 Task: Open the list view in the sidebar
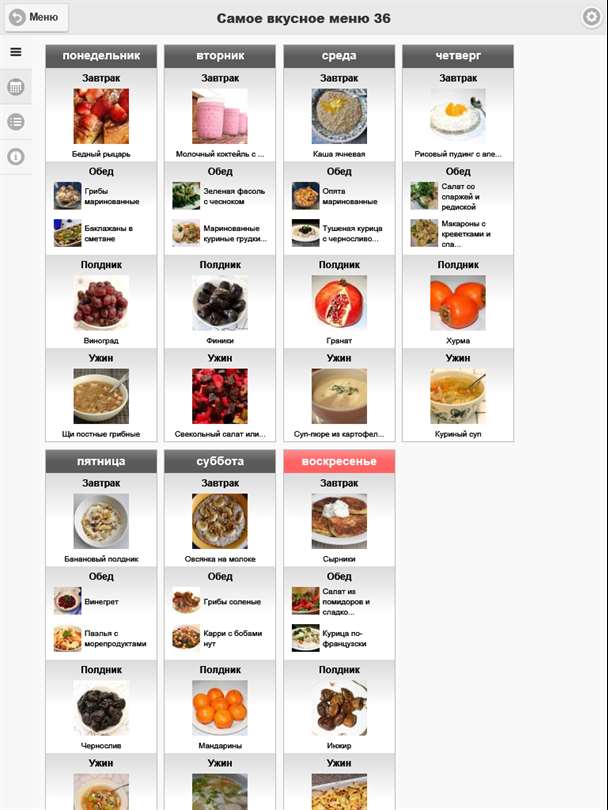point(16,122)
